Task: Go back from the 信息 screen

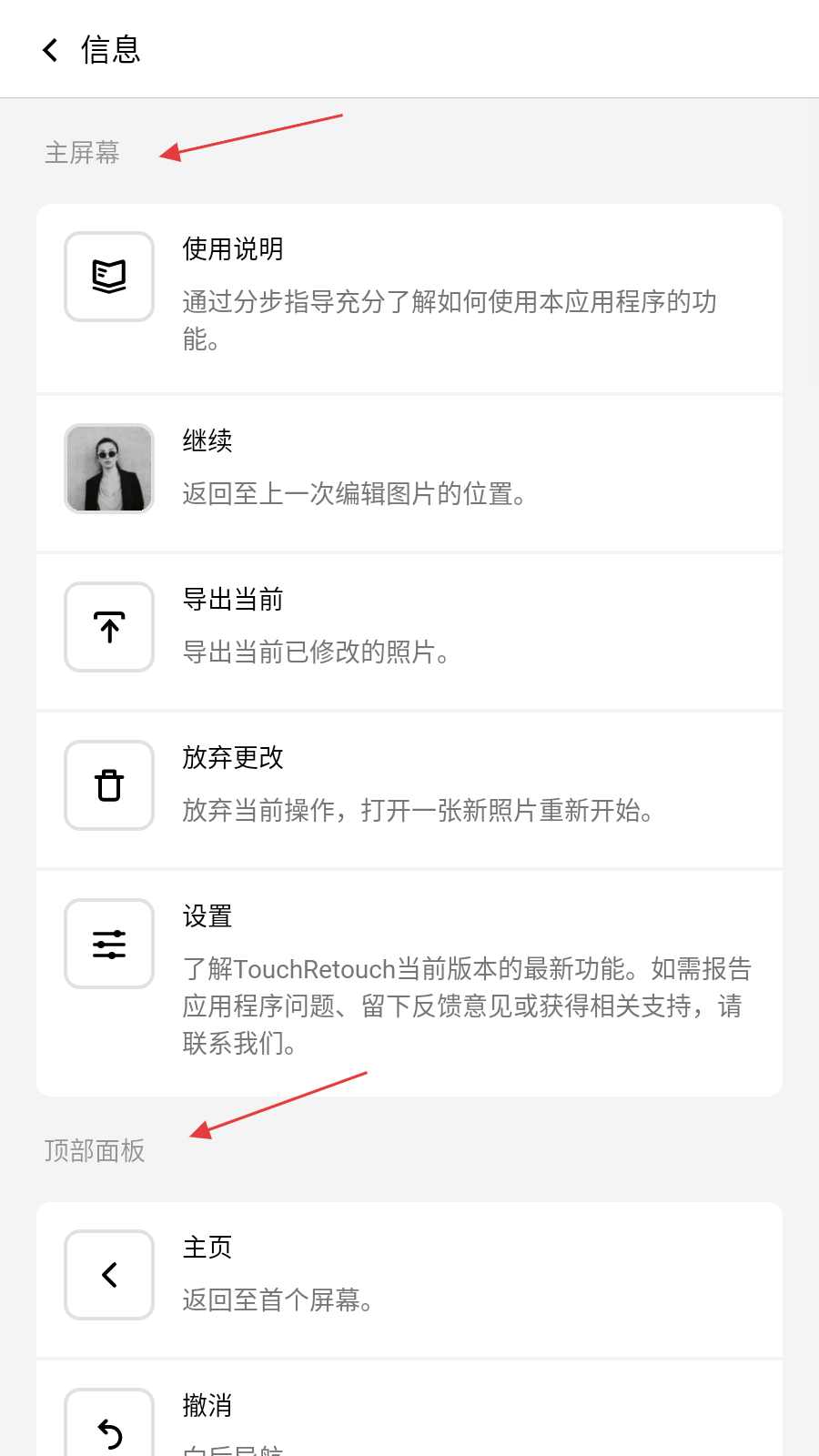Action: pyautogui.click(x=51, y=50)
